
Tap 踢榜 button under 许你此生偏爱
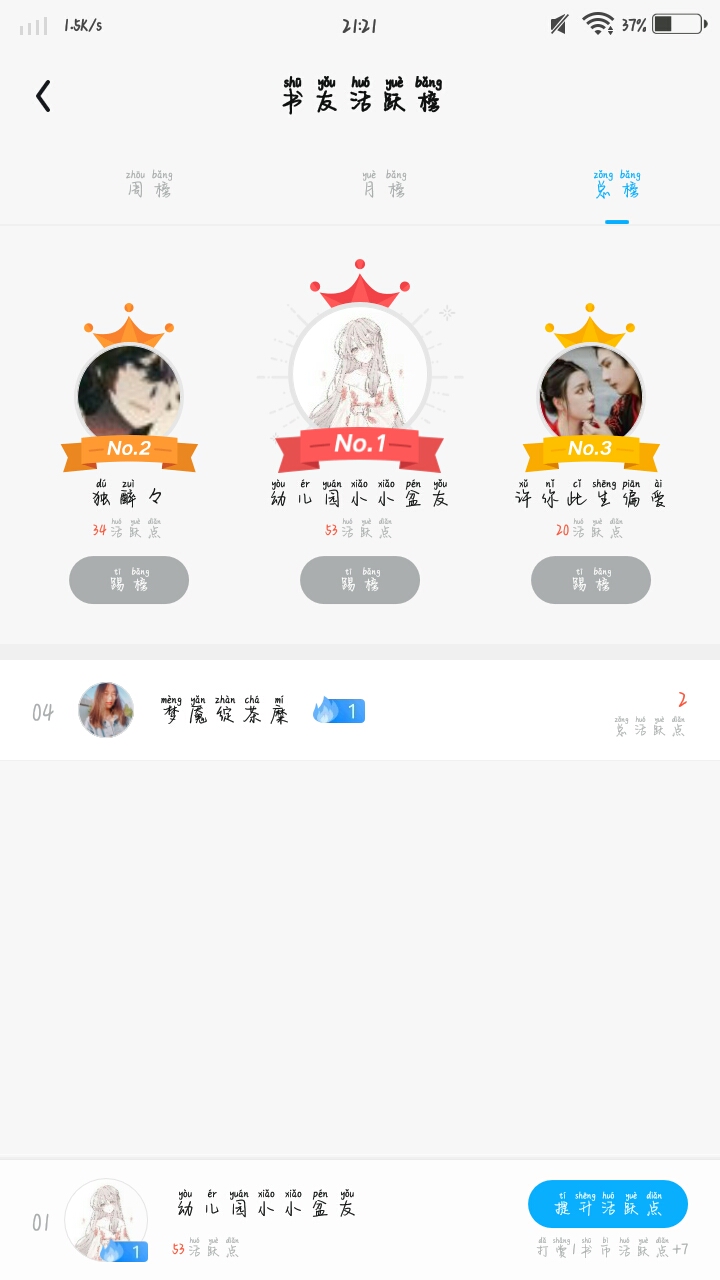(591, 580)
